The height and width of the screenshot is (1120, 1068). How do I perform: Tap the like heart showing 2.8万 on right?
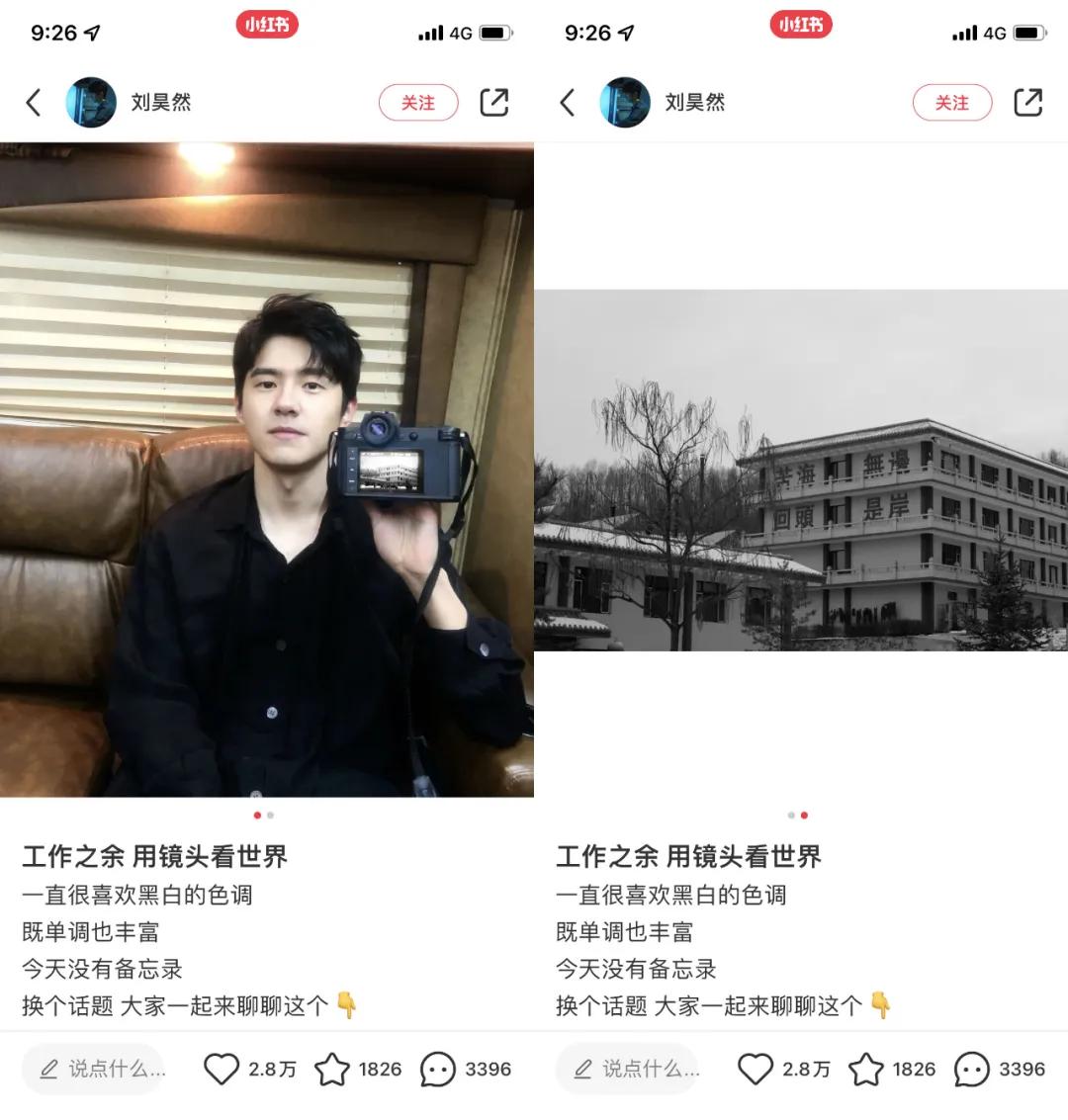coord(753,1069)
